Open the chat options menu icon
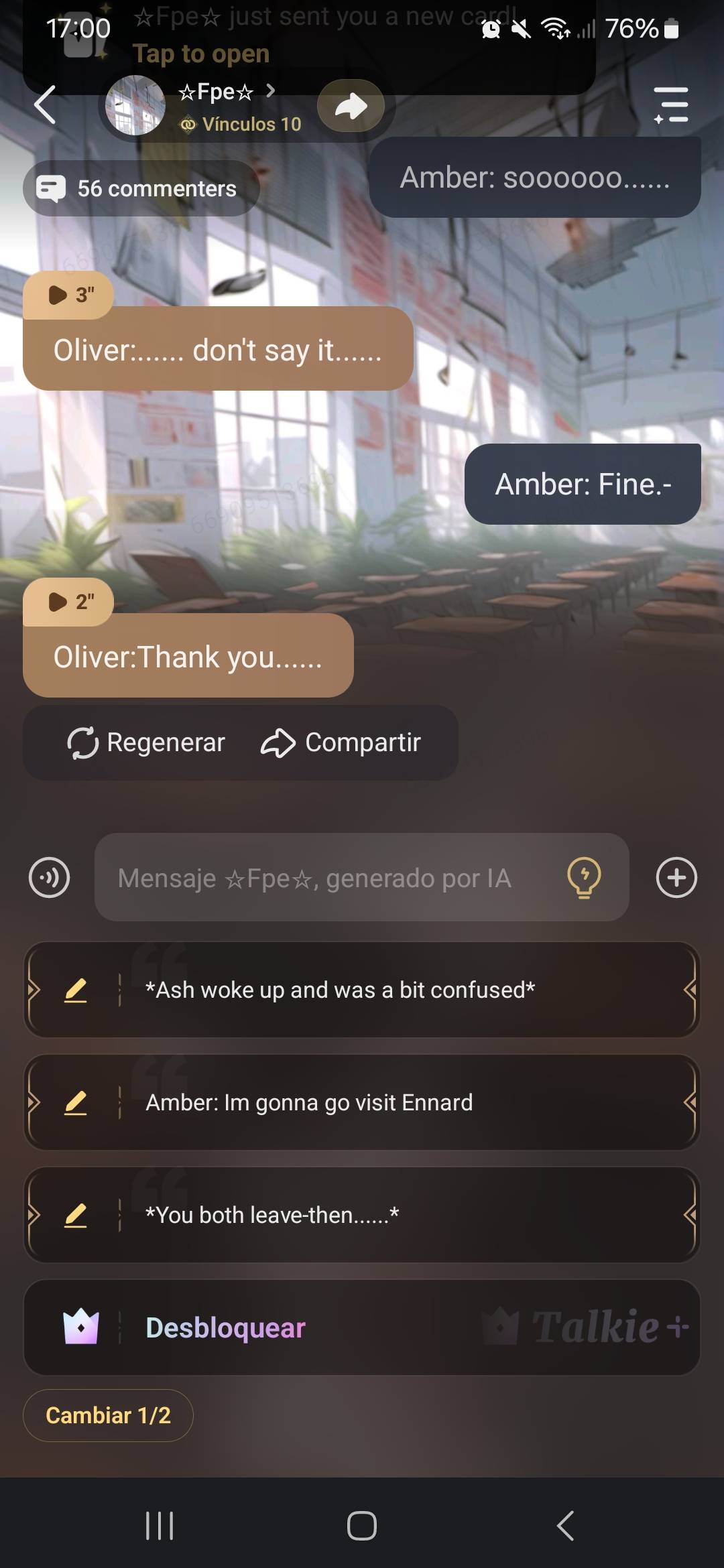This screenshot has width=724, height=1568. click(671, 105)
